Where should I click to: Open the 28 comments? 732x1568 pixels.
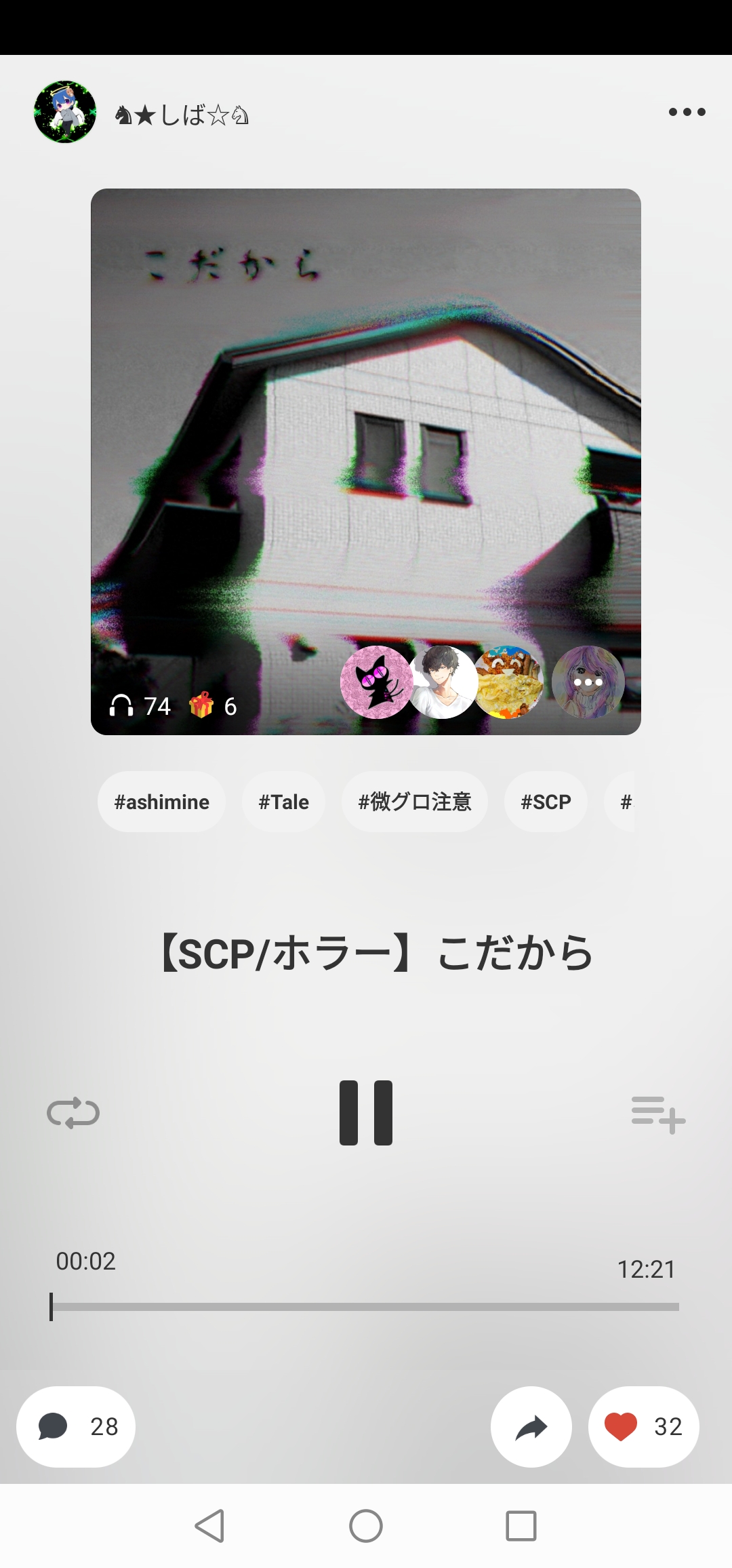coord(76,1426)
